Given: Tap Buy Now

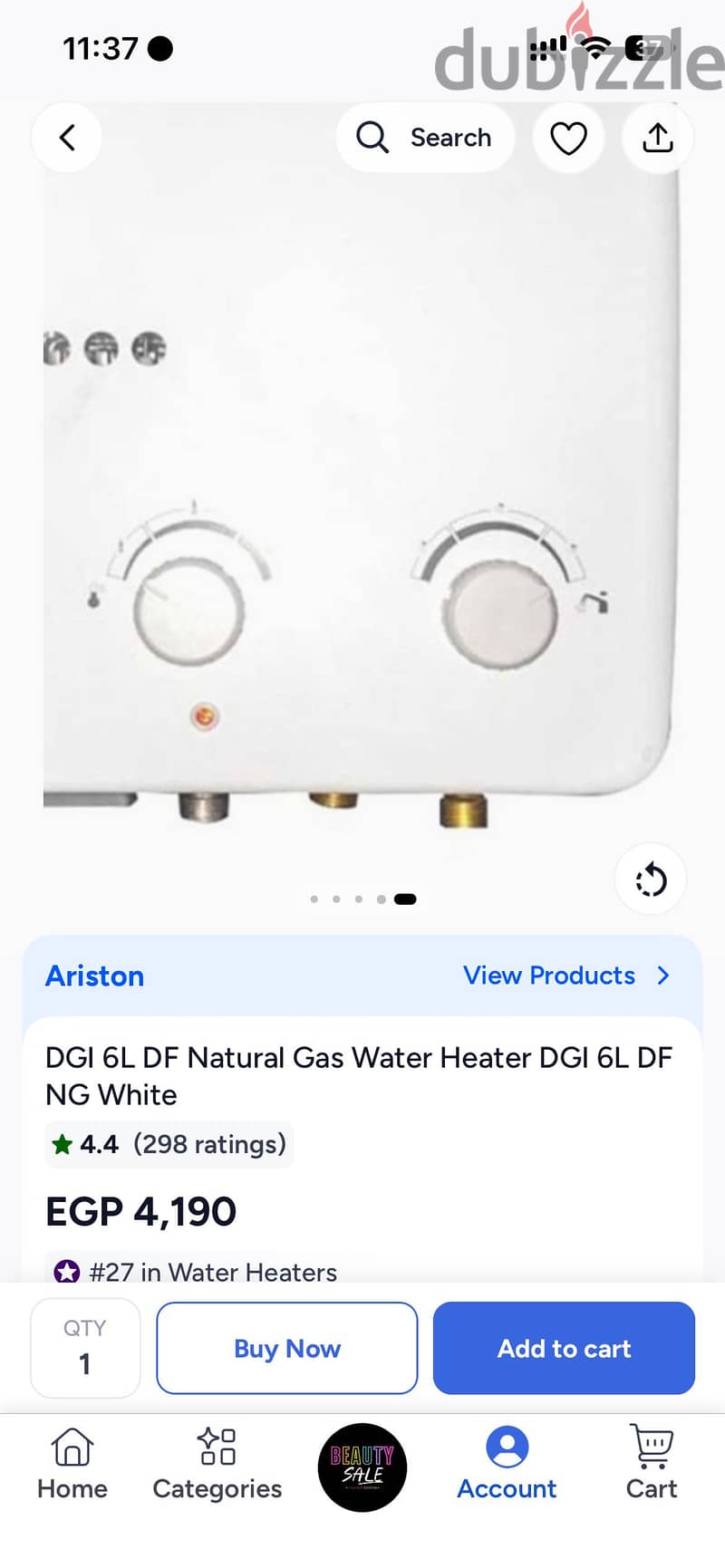Looking at the screenshot, I should [x=286, y=1348].
